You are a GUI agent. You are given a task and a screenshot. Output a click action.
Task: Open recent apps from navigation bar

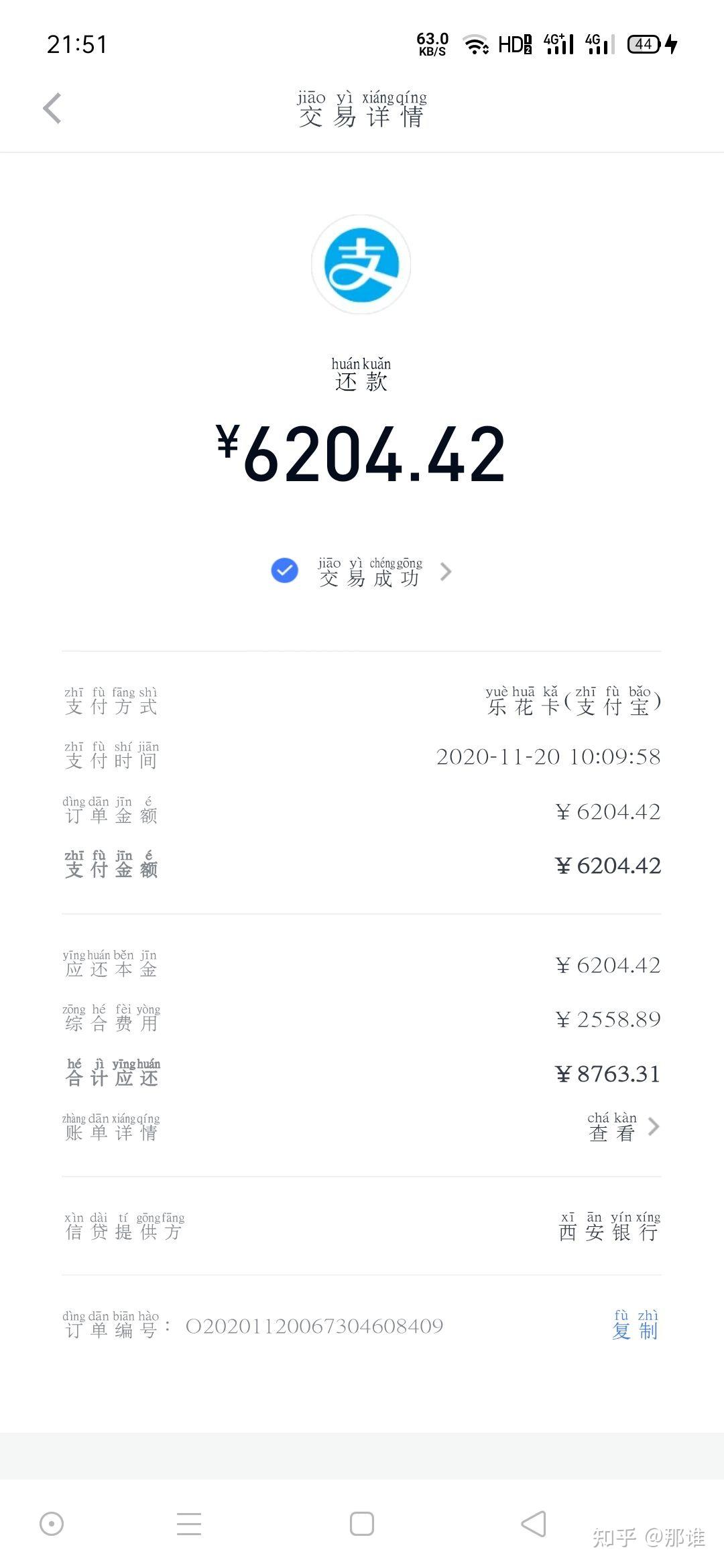[189, 1524]
